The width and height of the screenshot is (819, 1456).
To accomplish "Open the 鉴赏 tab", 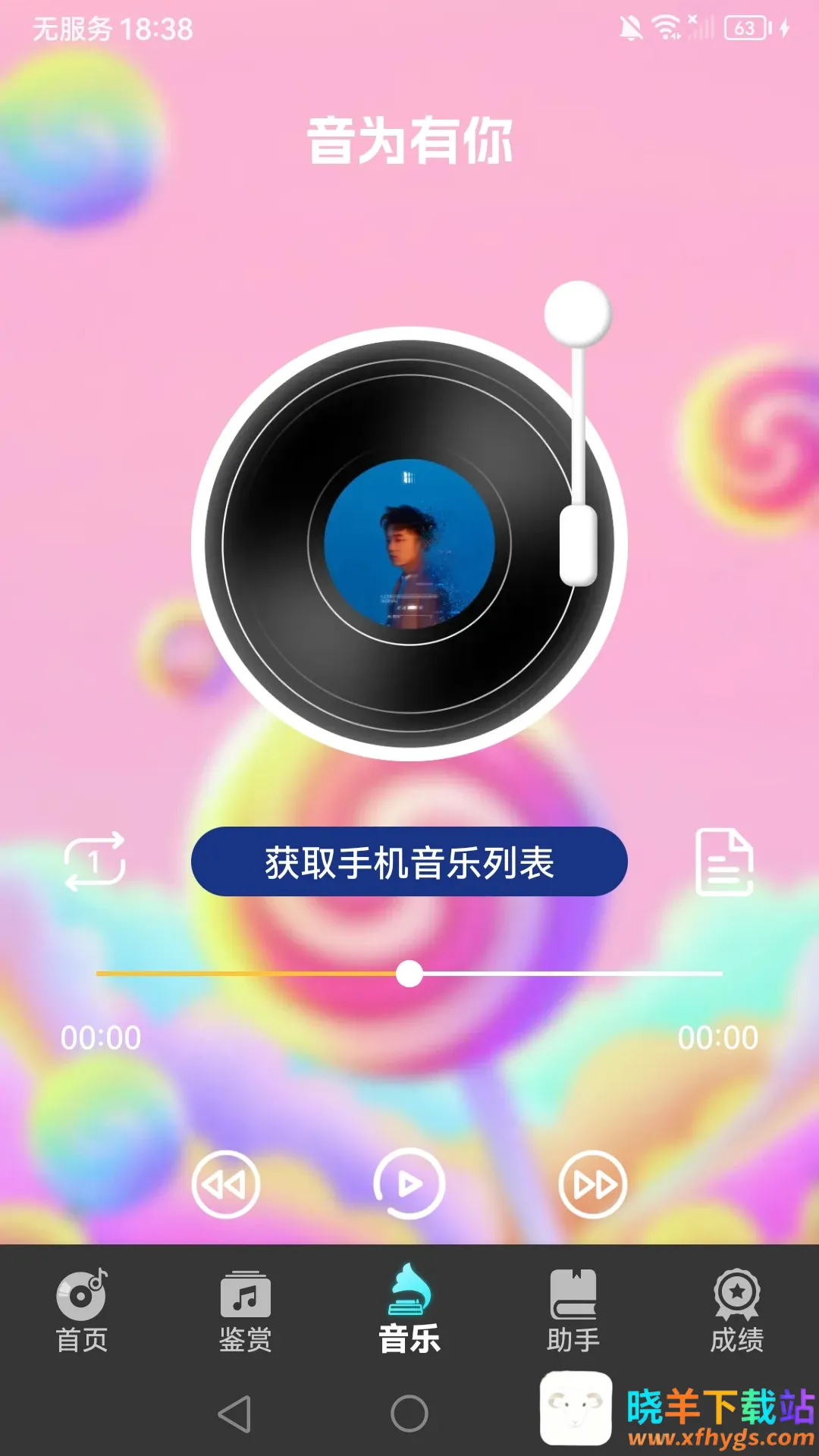I will (245, 1312).
